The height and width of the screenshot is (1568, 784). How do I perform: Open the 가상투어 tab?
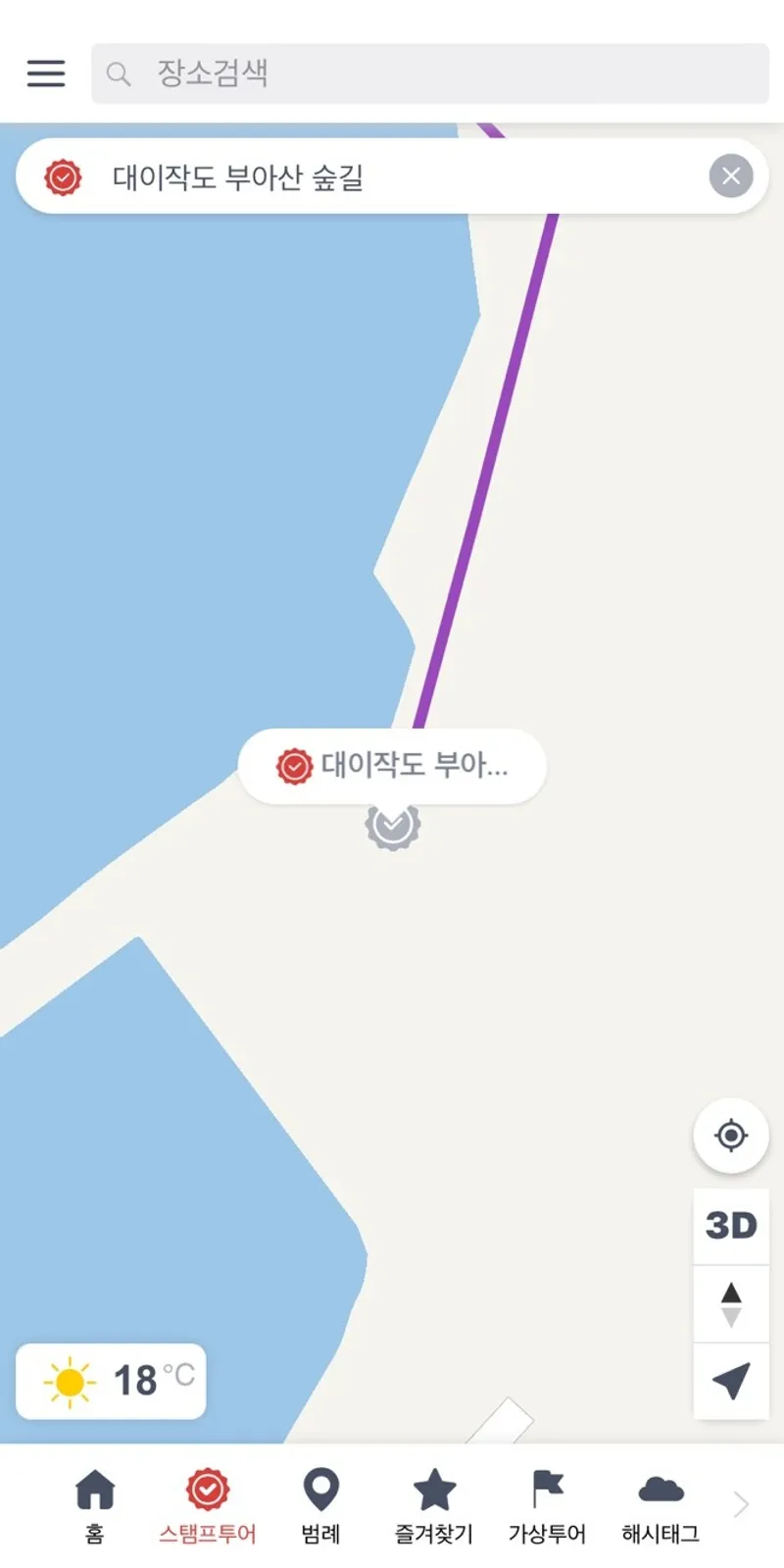click(547, 1506)
